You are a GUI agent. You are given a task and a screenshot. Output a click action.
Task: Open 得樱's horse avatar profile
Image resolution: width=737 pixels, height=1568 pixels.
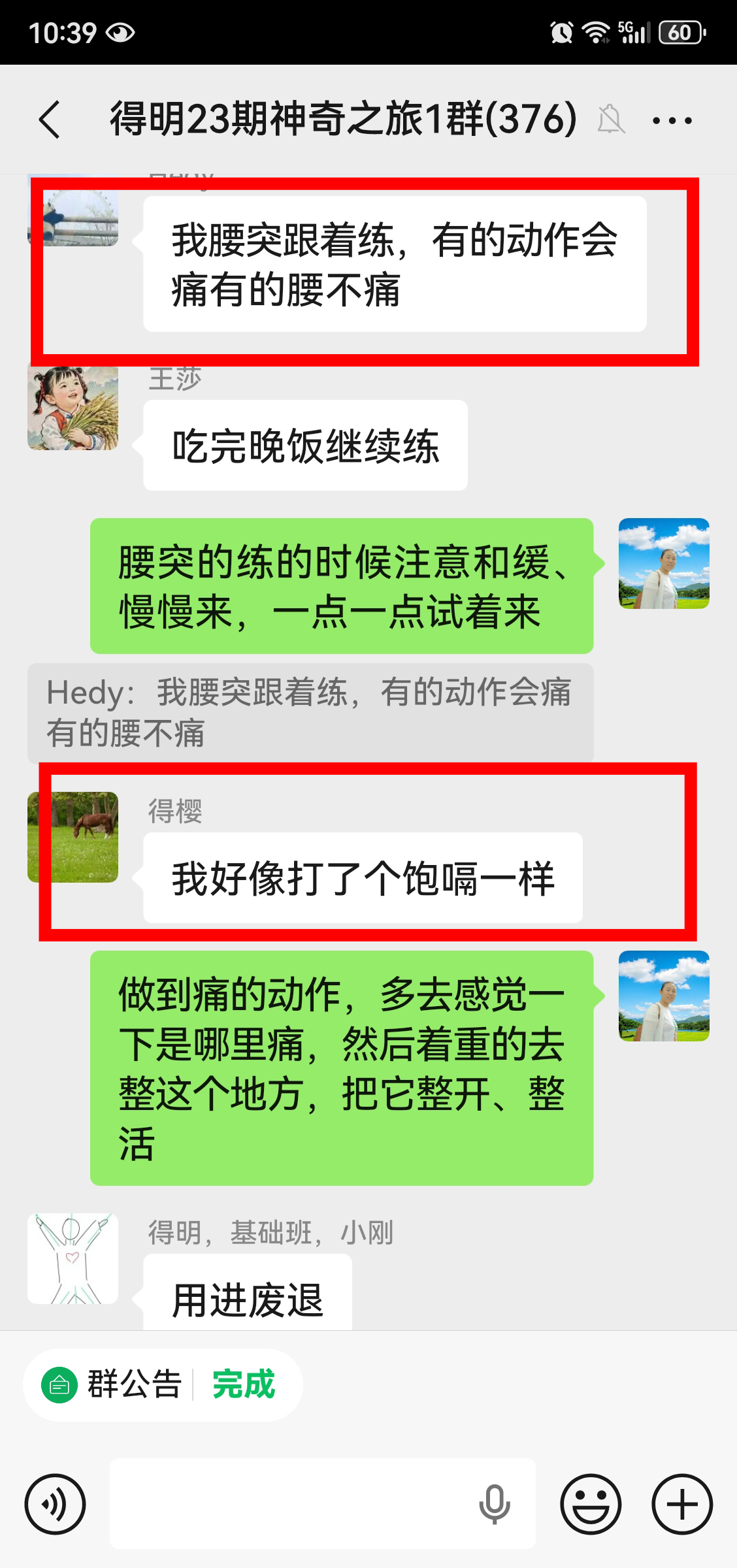[x=73, y=837]
